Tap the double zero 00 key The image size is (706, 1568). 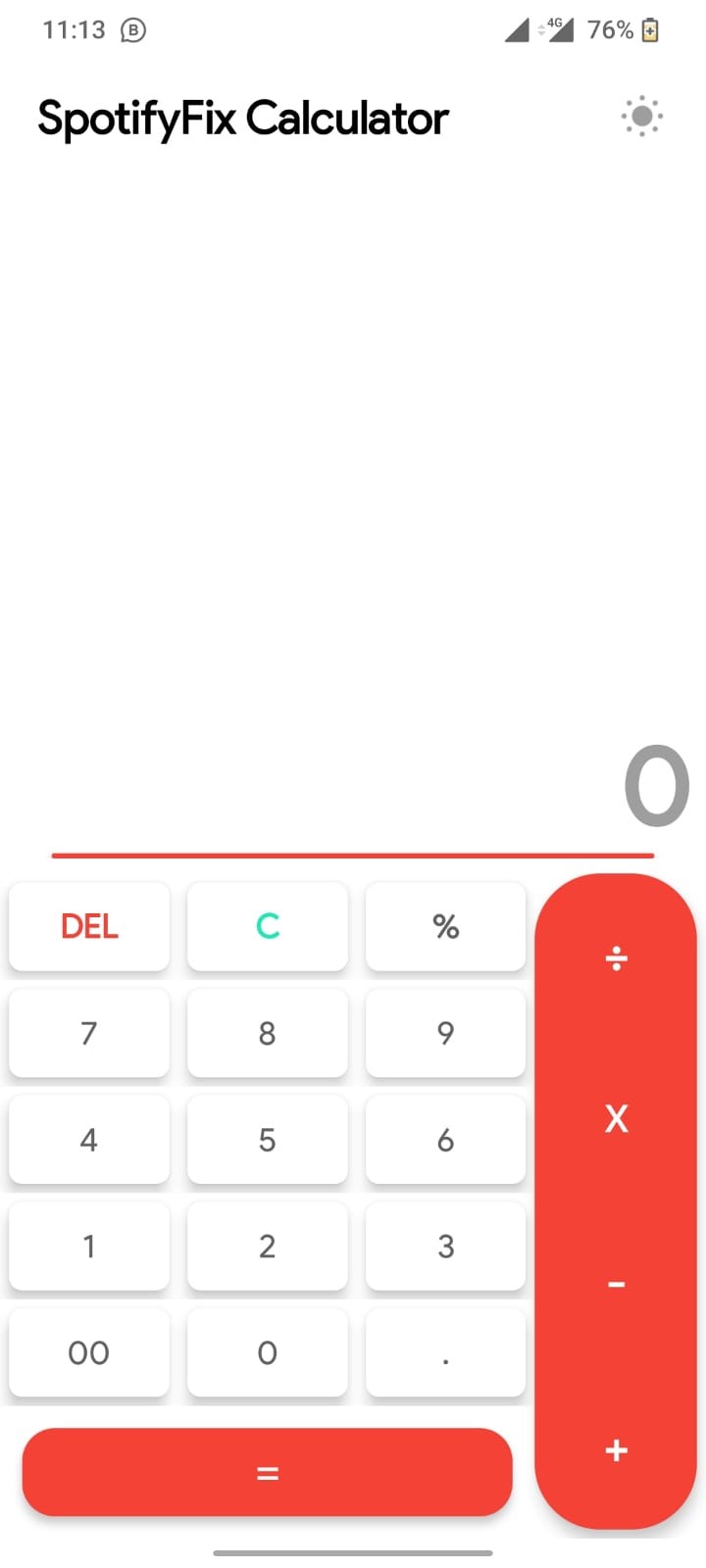(x=89, y=1352)
